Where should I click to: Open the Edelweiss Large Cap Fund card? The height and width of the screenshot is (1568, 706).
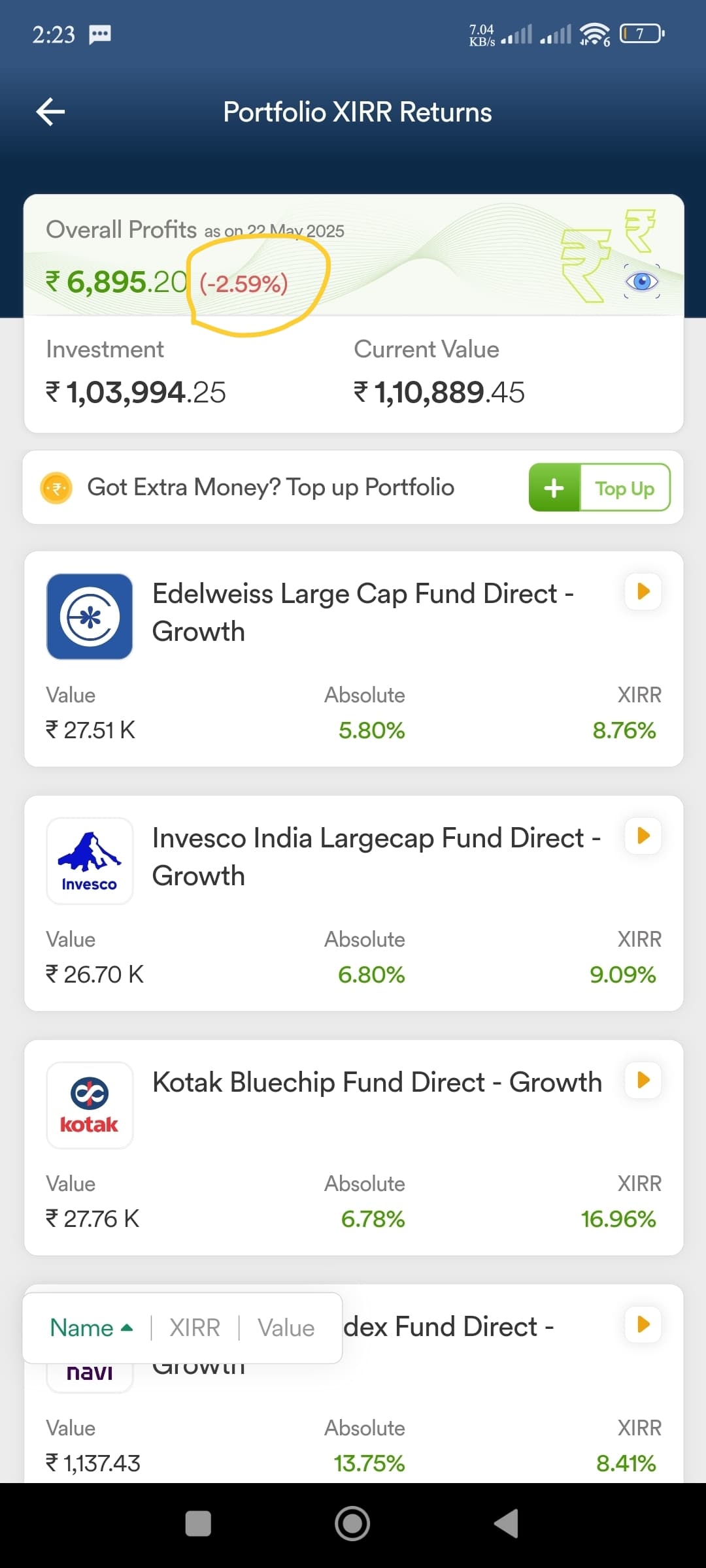(354, 659)
